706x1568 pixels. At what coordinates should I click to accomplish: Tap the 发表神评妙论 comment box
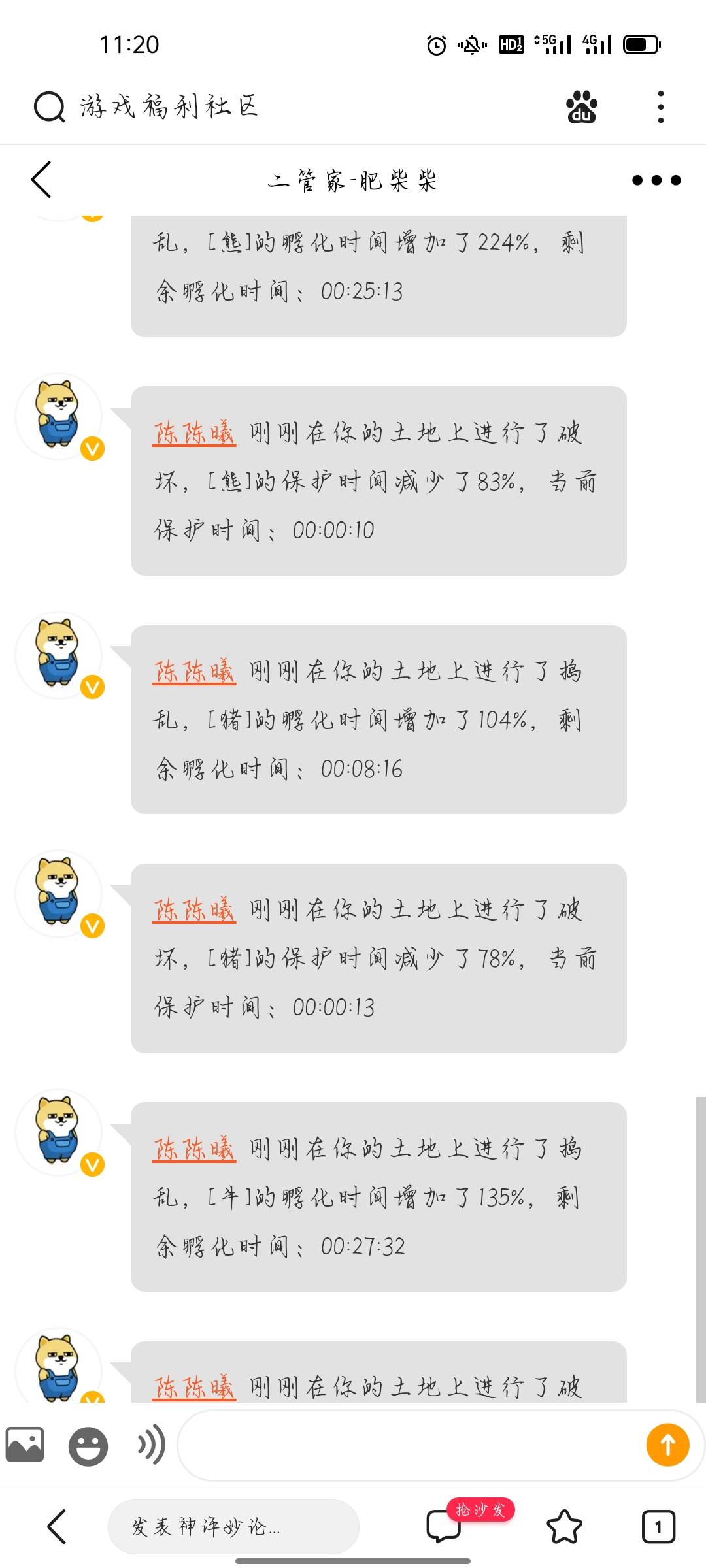[x=233, y=1527]
